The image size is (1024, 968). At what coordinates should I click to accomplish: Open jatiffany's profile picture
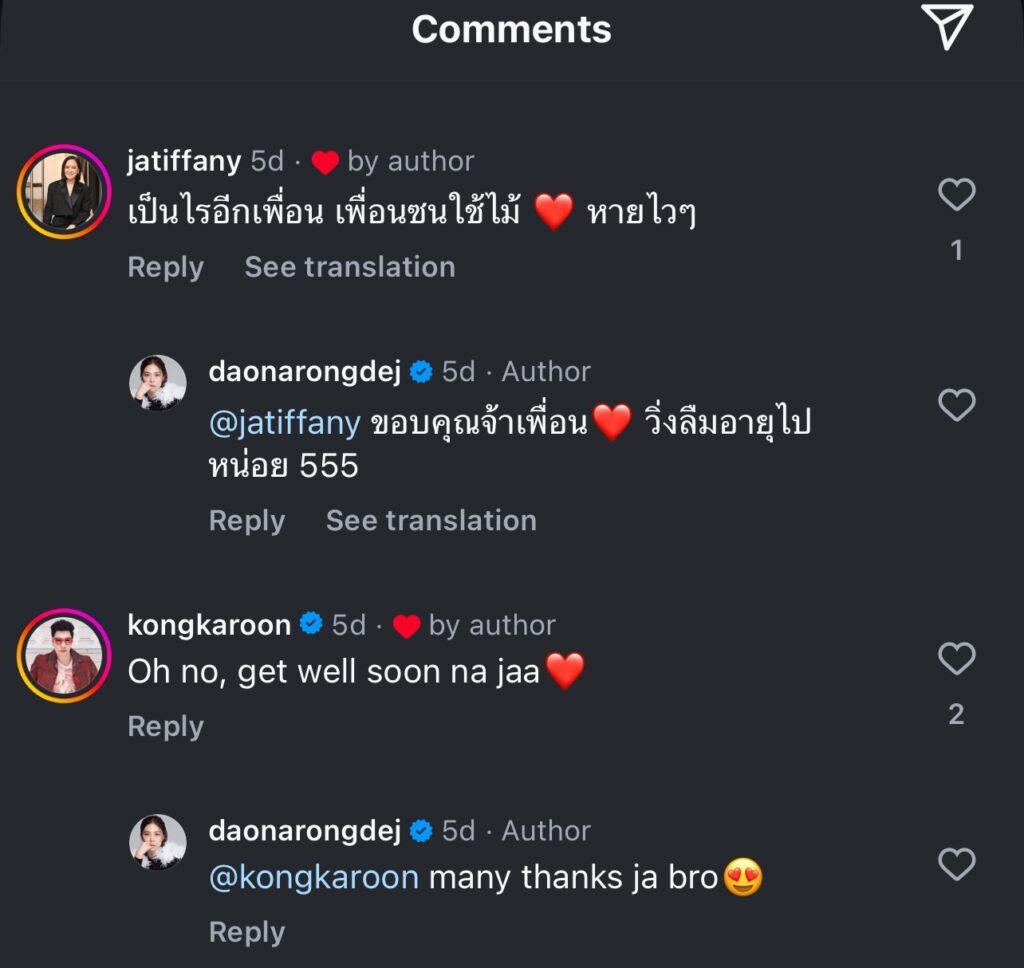pyautogui.click(x=64, y=191)
